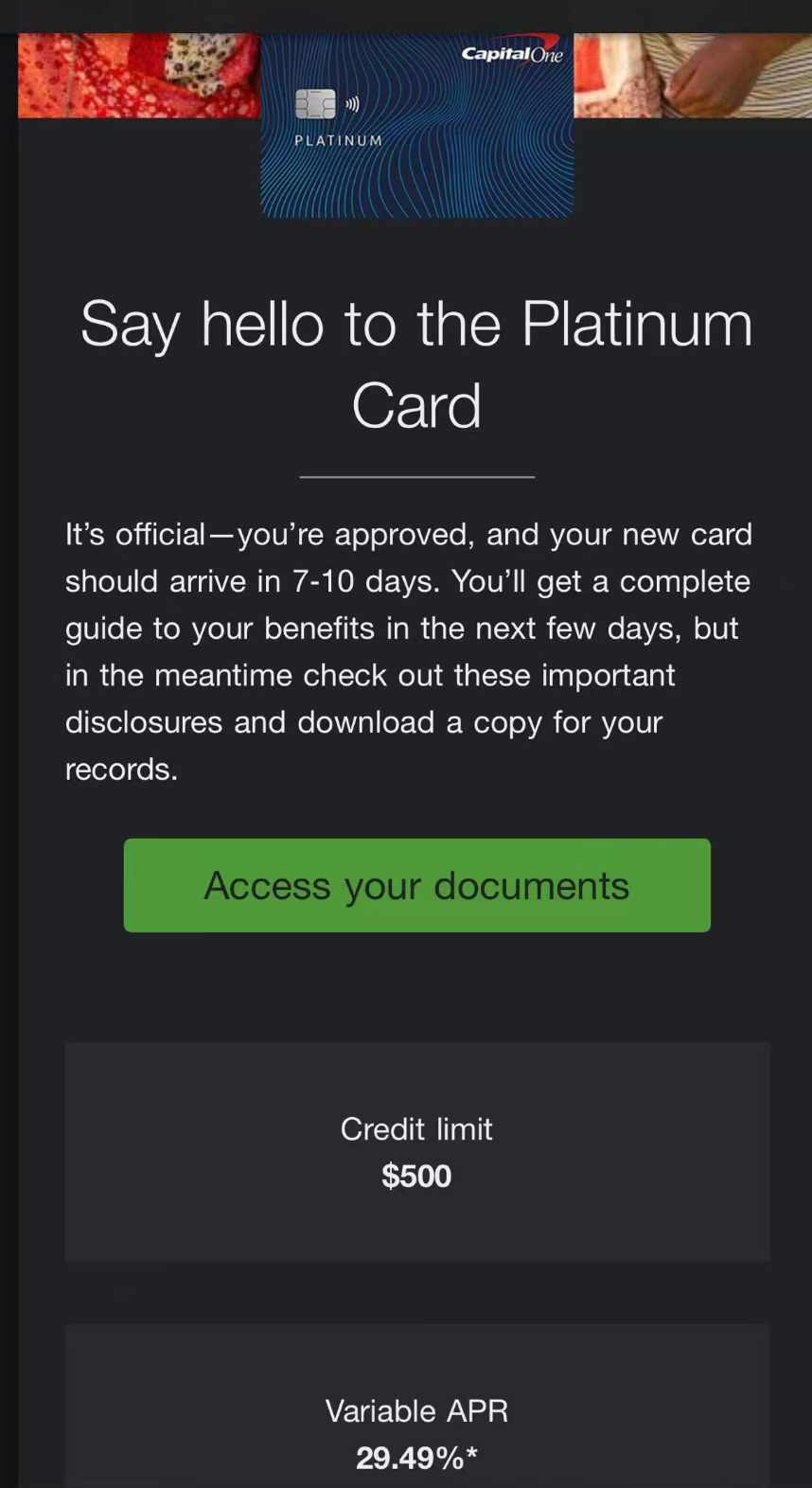
Task: Tap the Access your documents button
Action: click(x=416, y=885)
